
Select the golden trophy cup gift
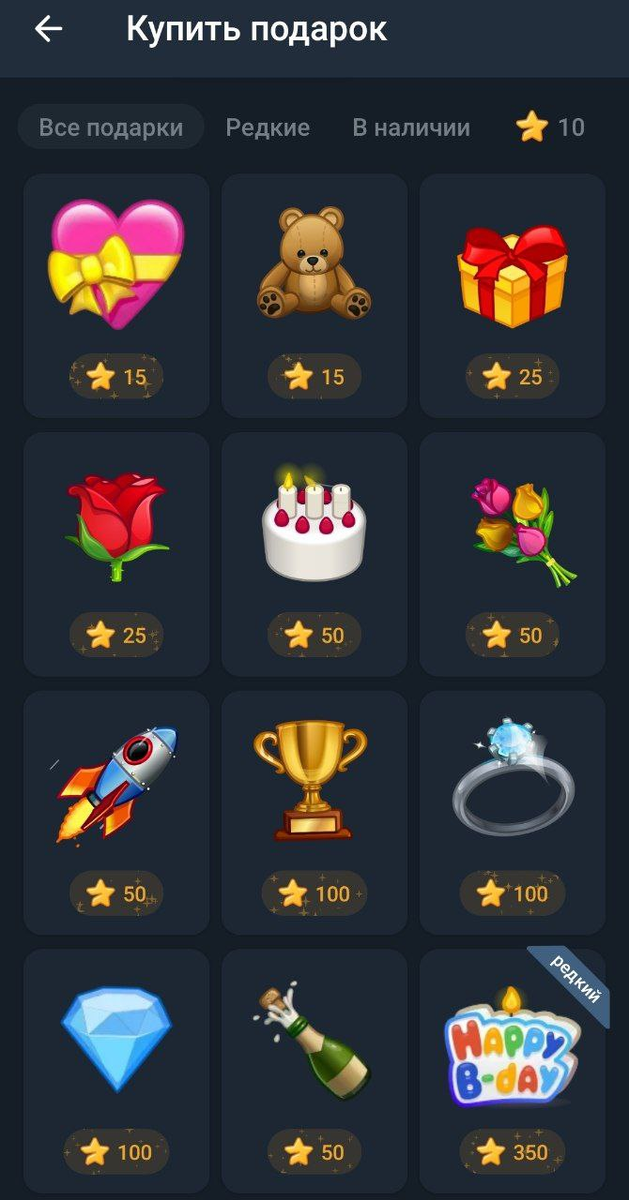click(314, 811)
